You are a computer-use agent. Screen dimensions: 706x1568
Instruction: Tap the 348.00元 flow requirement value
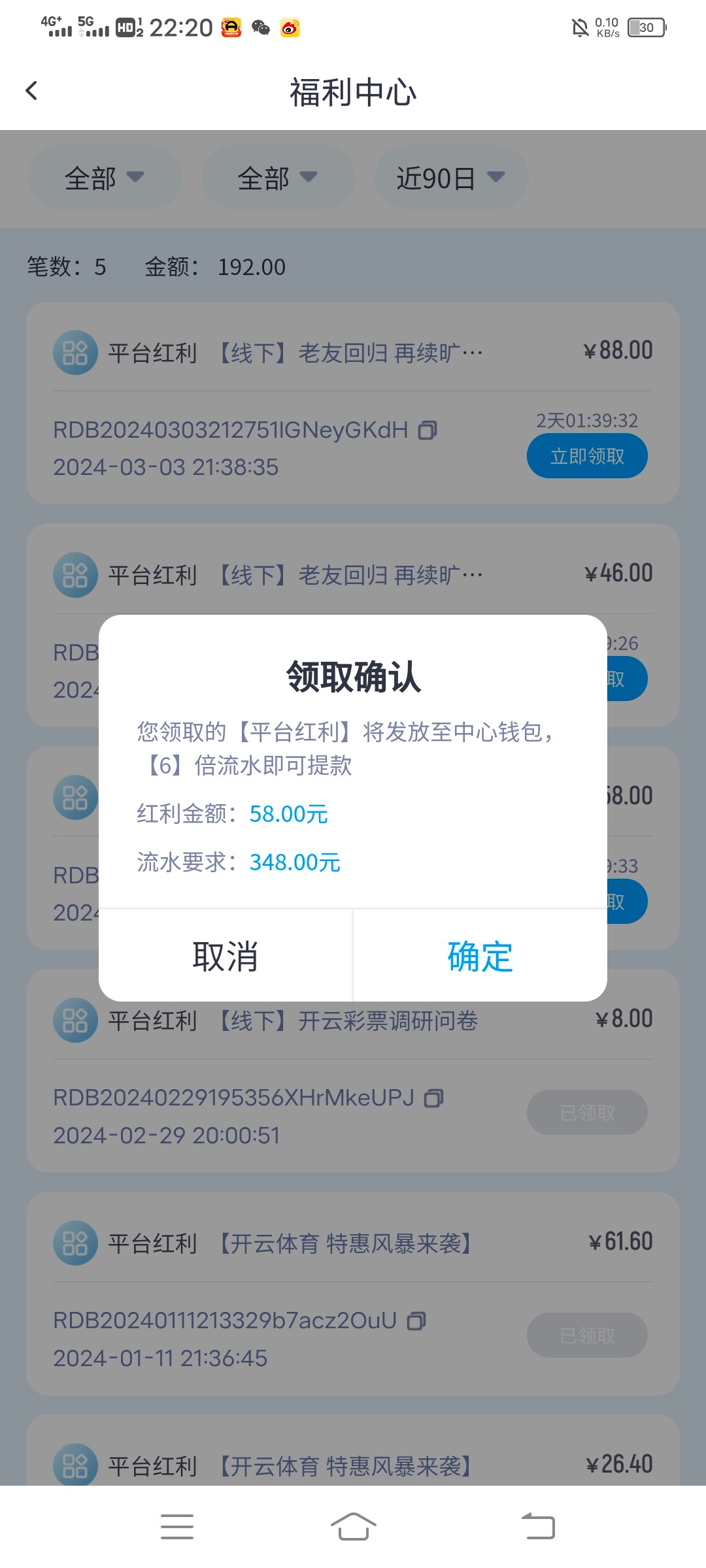point(295,862)
